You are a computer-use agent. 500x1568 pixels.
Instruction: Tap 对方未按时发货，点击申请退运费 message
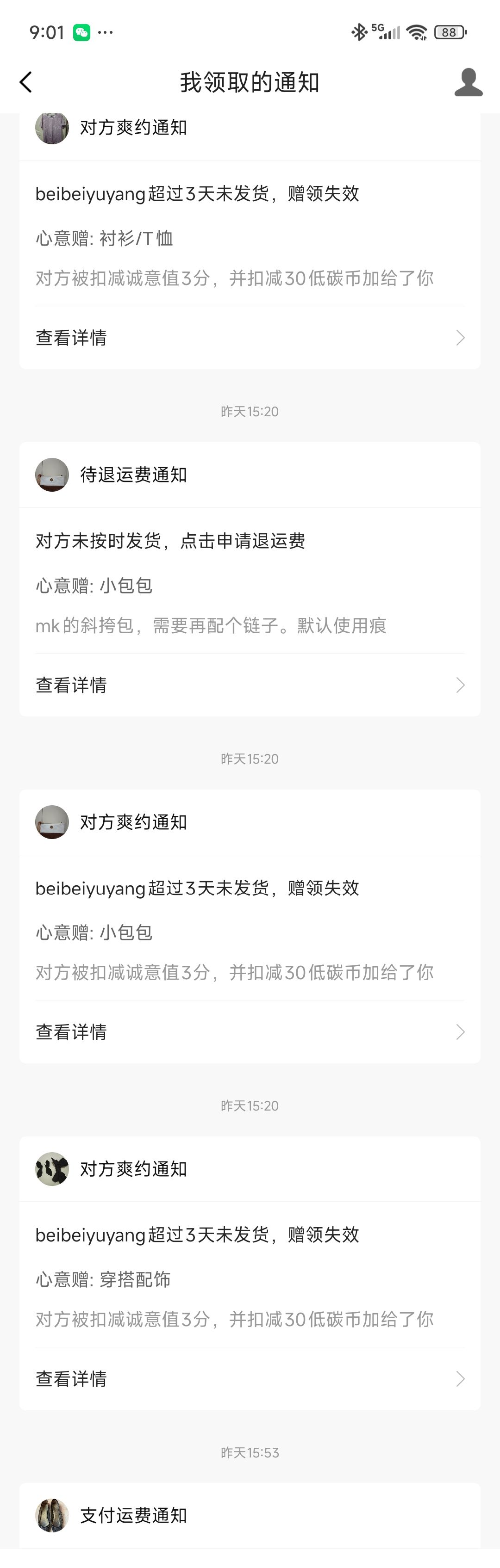coord(170,541)
